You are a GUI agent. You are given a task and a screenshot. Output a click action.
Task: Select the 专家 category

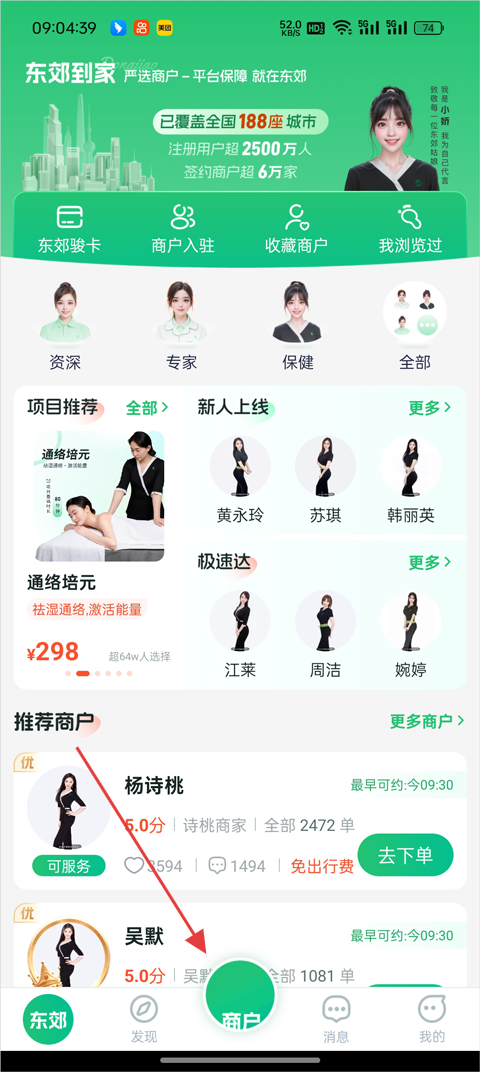point(181,326)
